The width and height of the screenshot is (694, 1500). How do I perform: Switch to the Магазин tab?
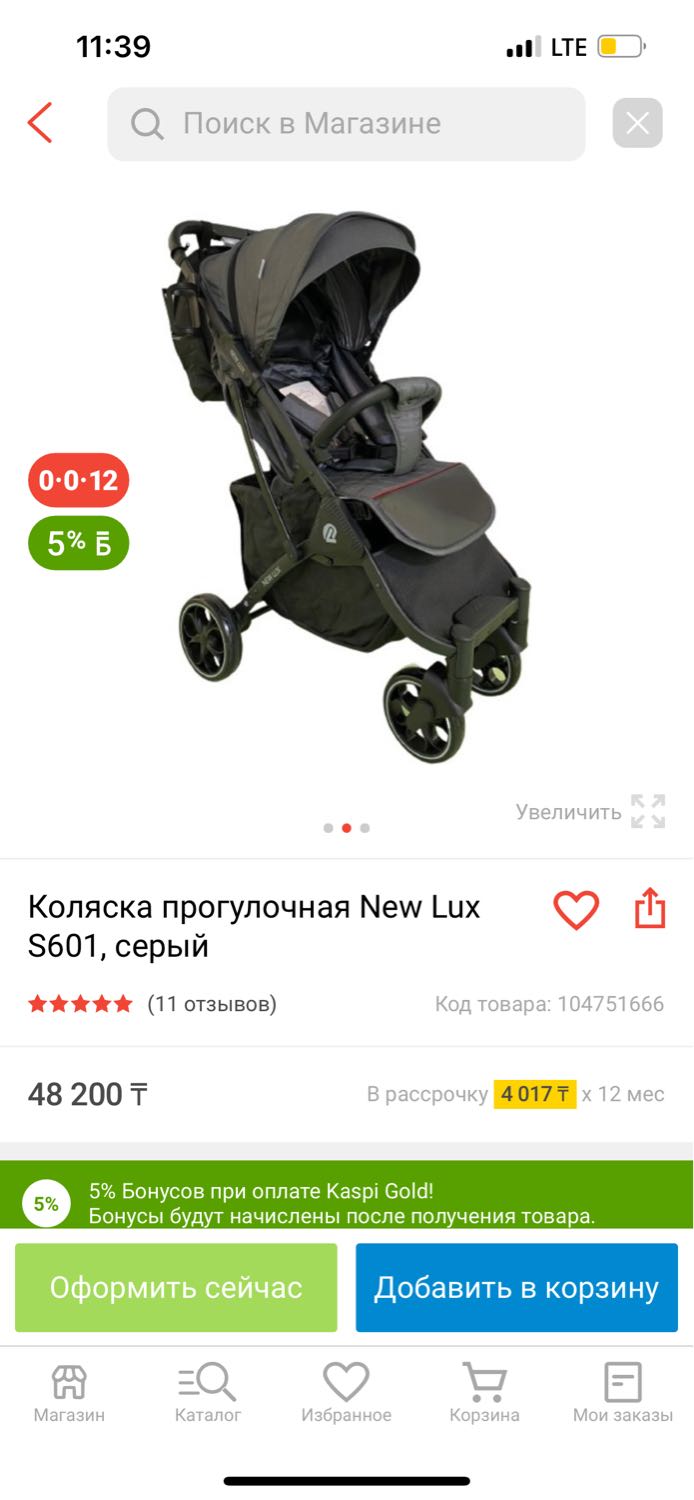(69, 1393)
